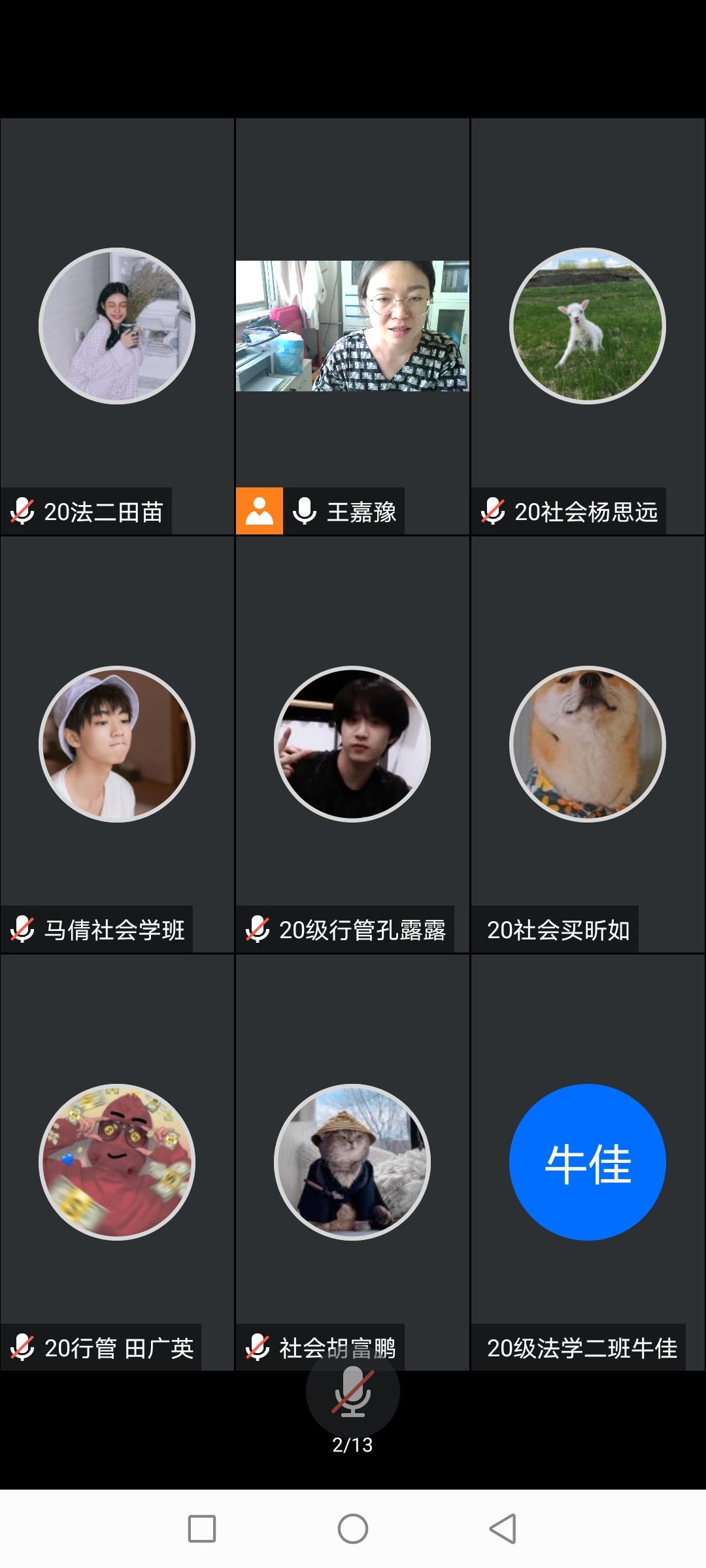Unmute with the bottom microphone button
706x1568 pixels.
click(352, 1392)
